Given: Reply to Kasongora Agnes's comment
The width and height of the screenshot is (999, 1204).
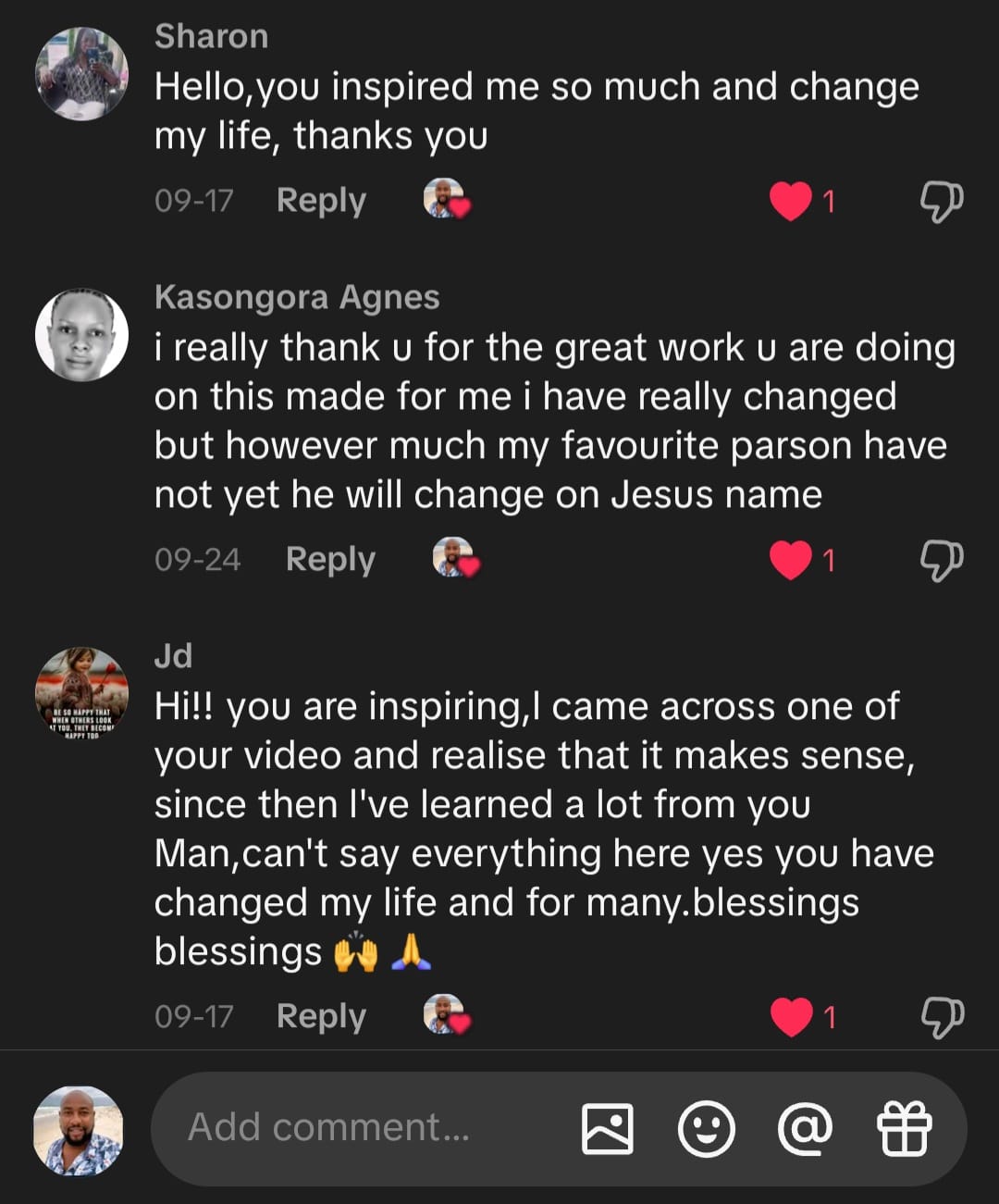Looking at the screenshot, I should coord(330,559).
